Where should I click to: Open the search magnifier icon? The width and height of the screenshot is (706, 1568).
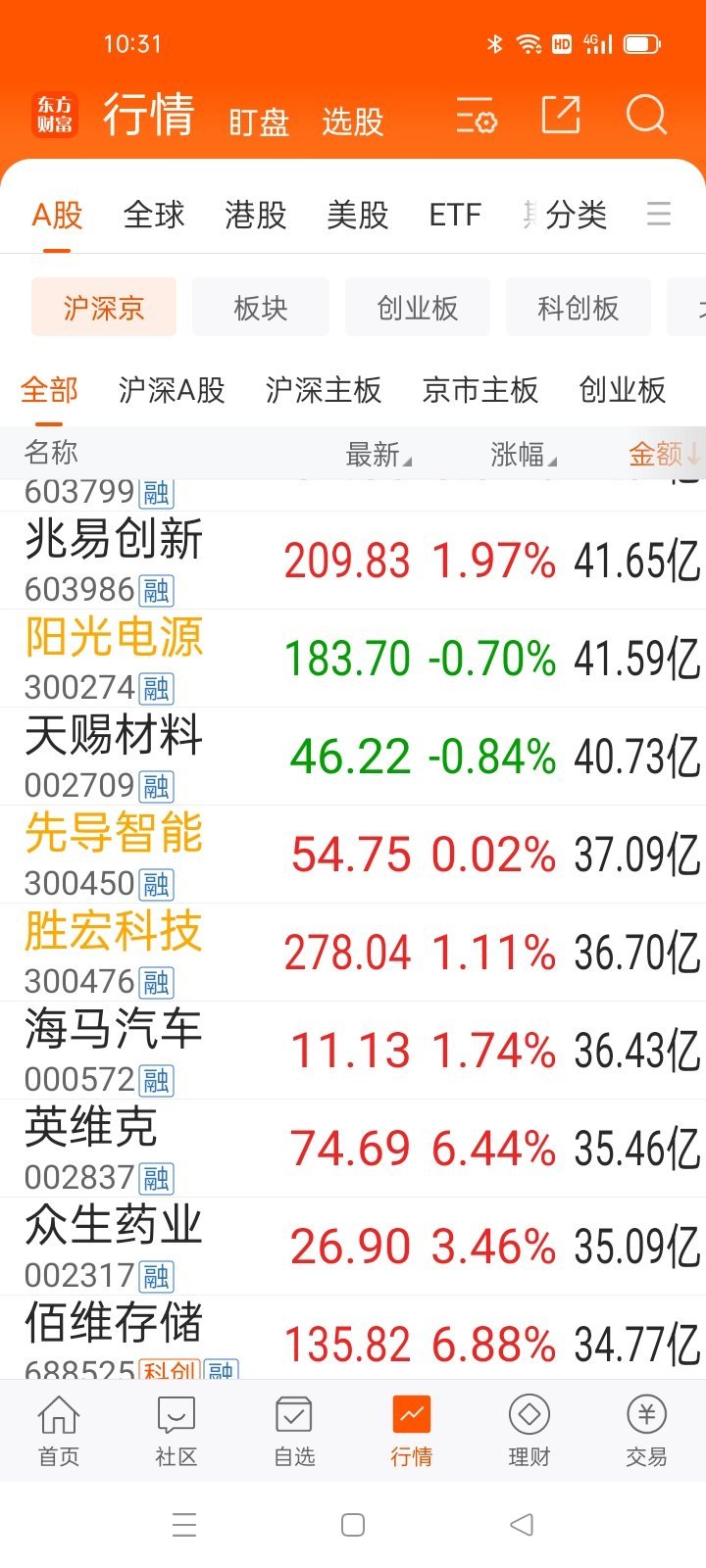click(646, 116)
